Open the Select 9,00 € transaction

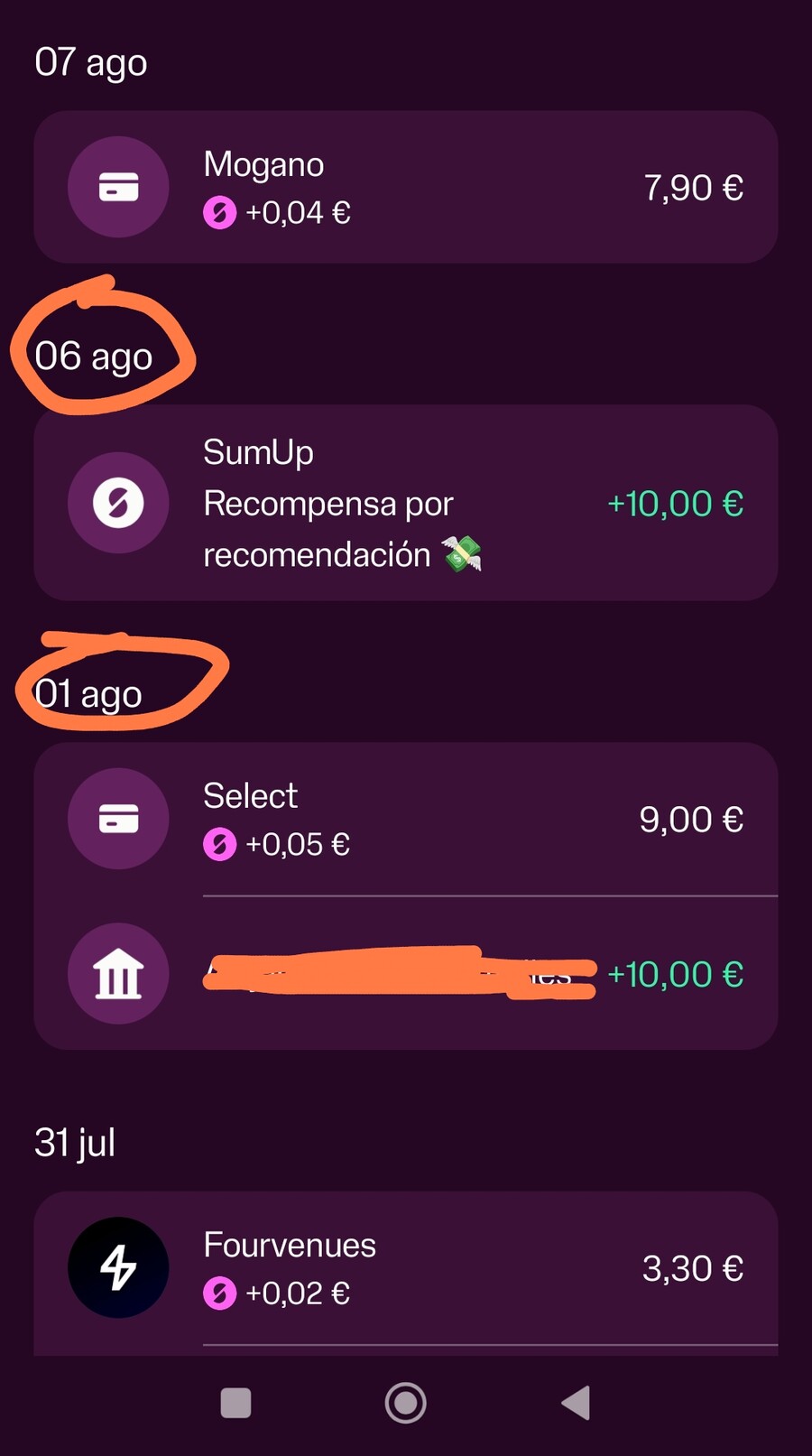(x=406, y=819)
